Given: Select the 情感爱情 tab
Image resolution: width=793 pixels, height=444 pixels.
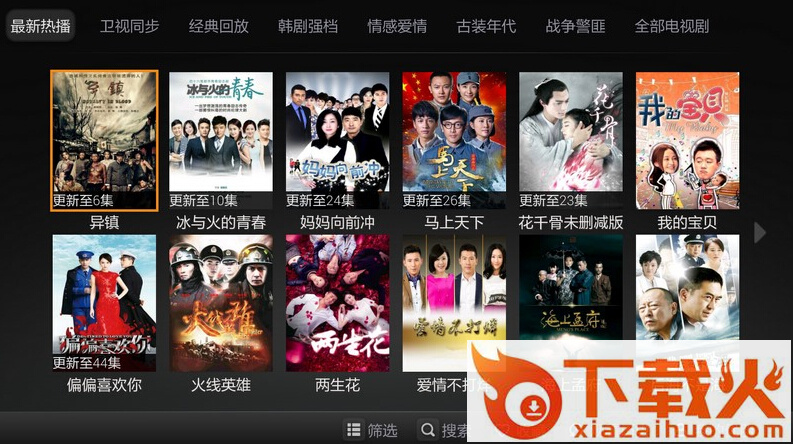Looking at the screenshot, I should tap(397, 26).
